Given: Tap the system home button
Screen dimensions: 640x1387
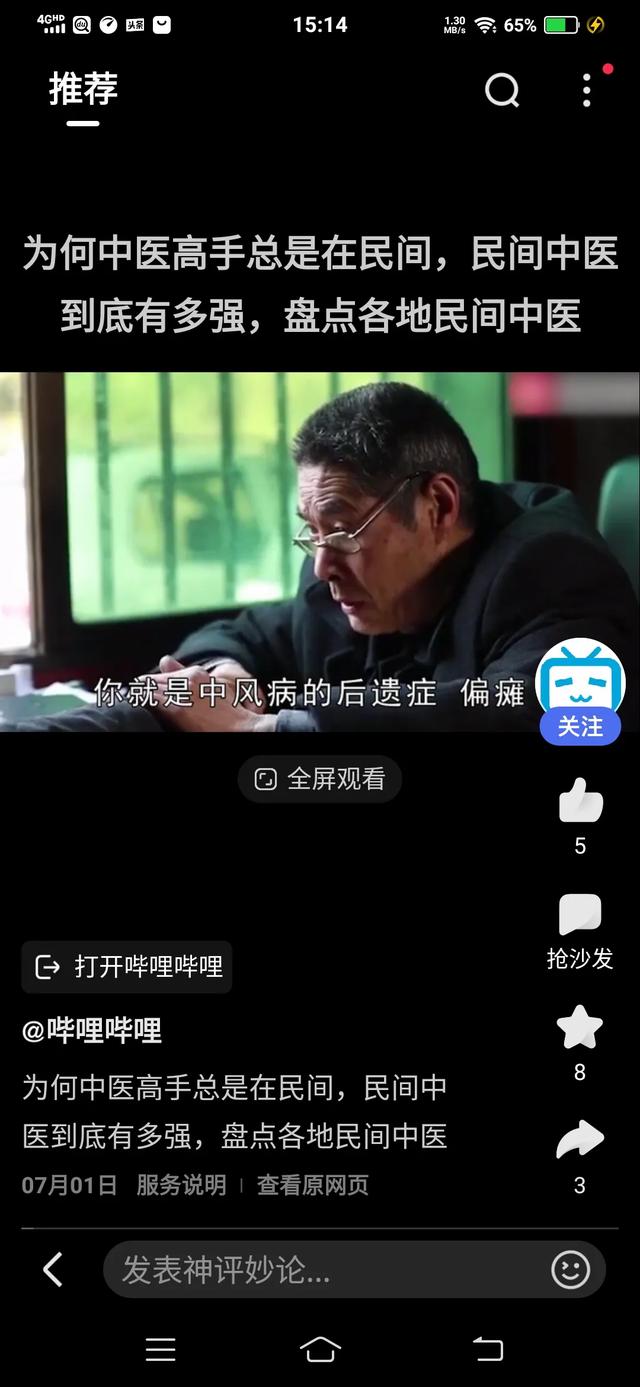Looking at the screenshot, I should click(320, 1349).
